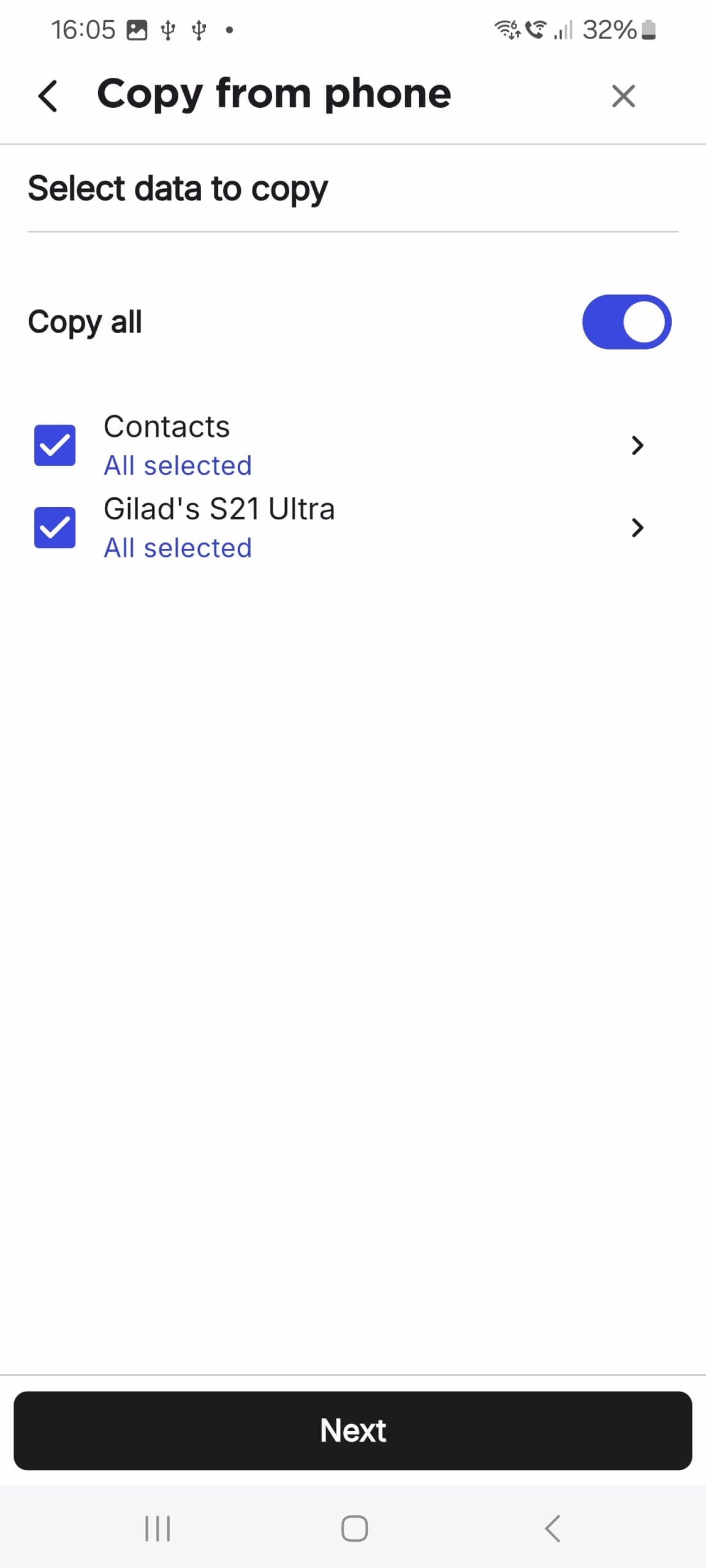The height and width of the screenshot is (1568, 706).
Task: Go back using the header arrow
Action: [48, 96]
